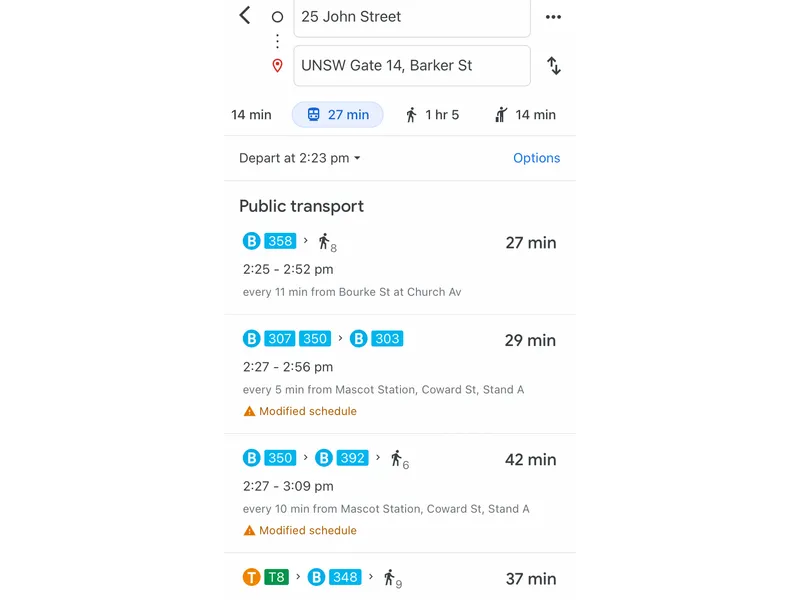Open the 358 bus route taking 27 min
This screenshot has width=800, height=600.
(400, 266)
